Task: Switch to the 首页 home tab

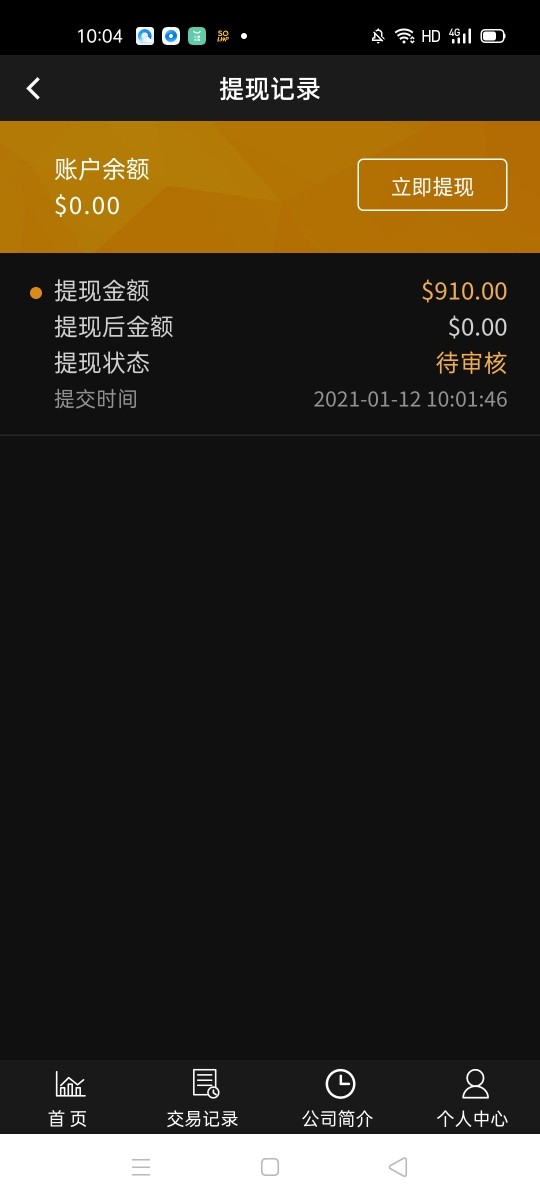Action: point(68,1098)
